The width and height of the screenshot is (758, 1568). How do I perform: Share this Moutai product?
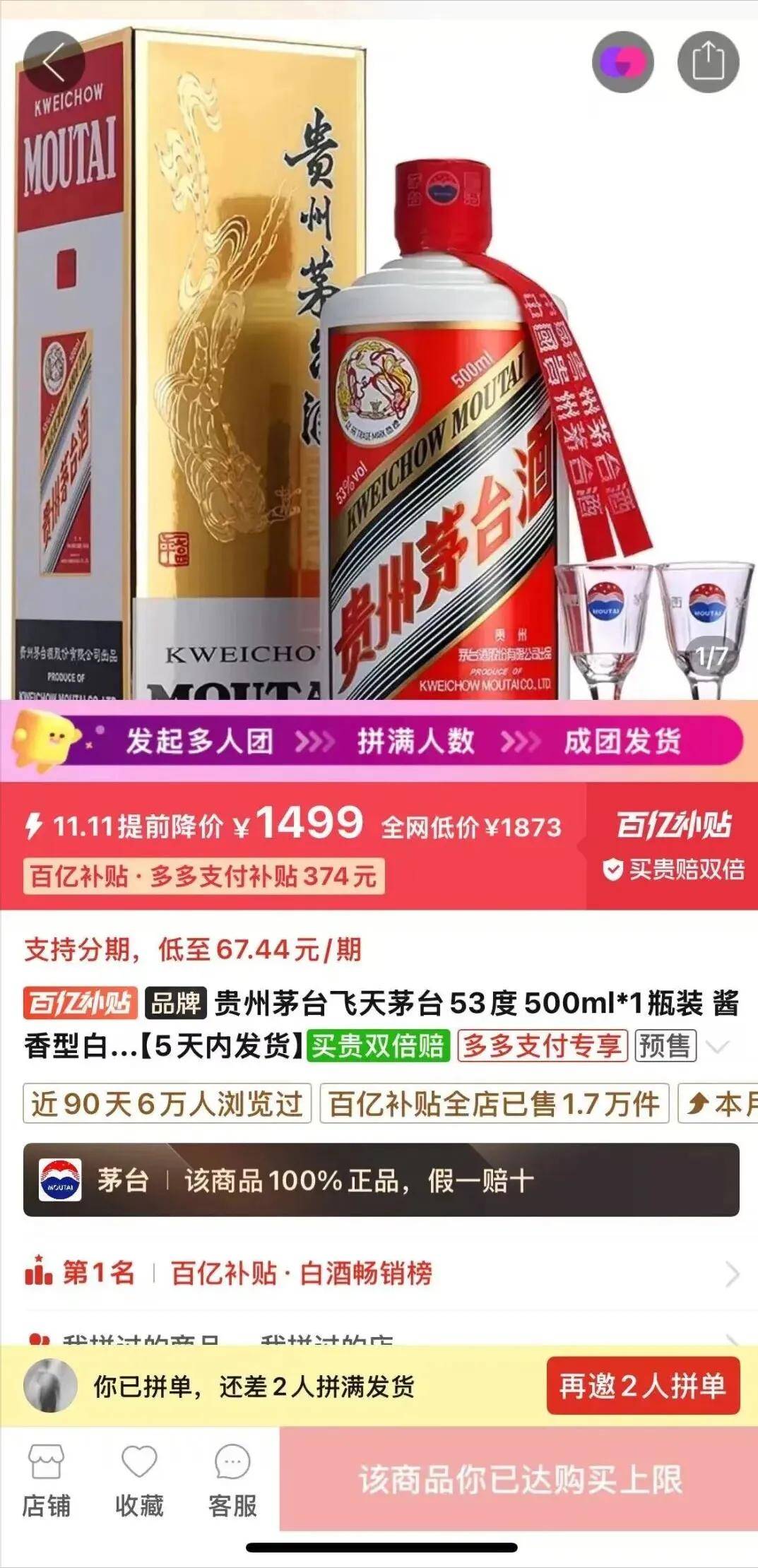(708, 62)
